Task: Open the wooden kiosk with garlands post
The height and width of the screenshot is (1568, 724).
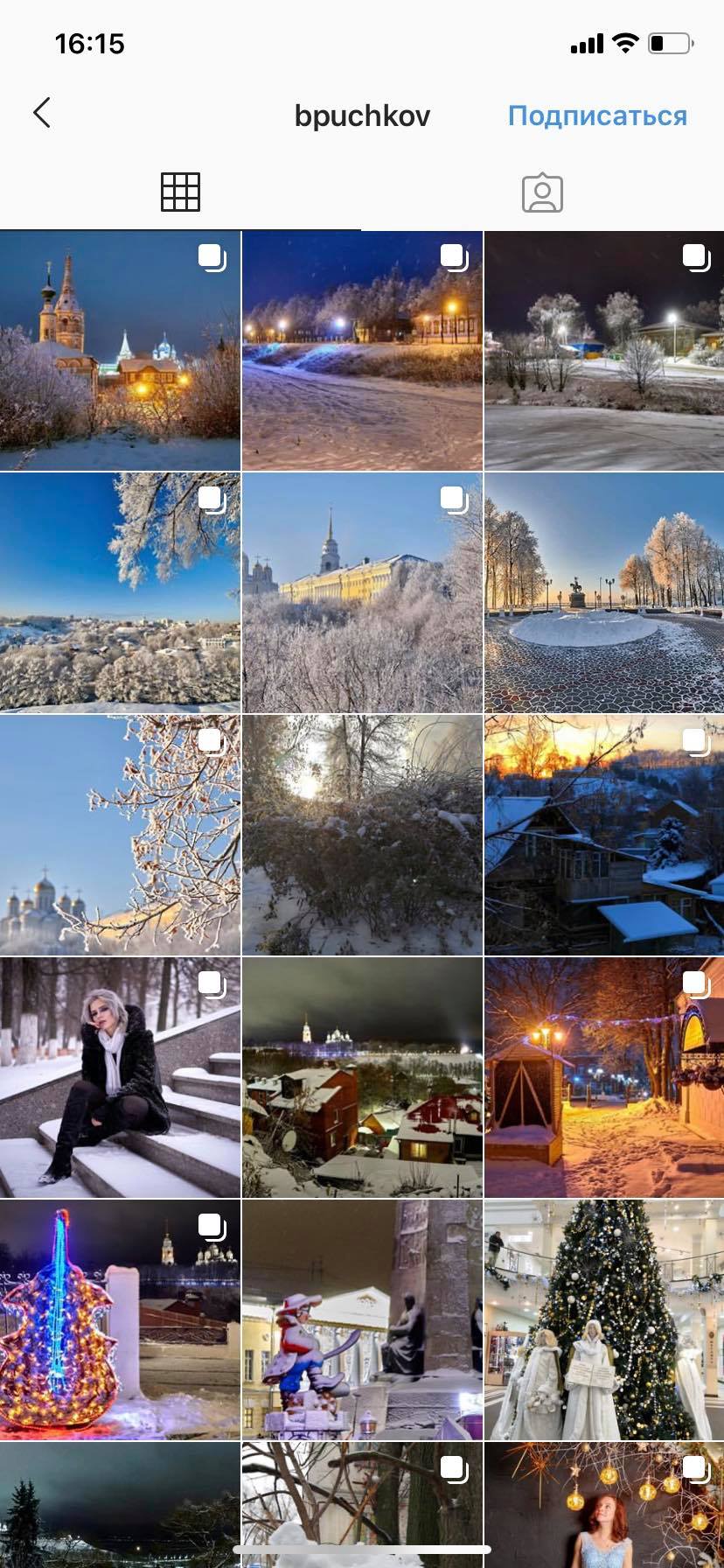Action: coord(604,1077)
